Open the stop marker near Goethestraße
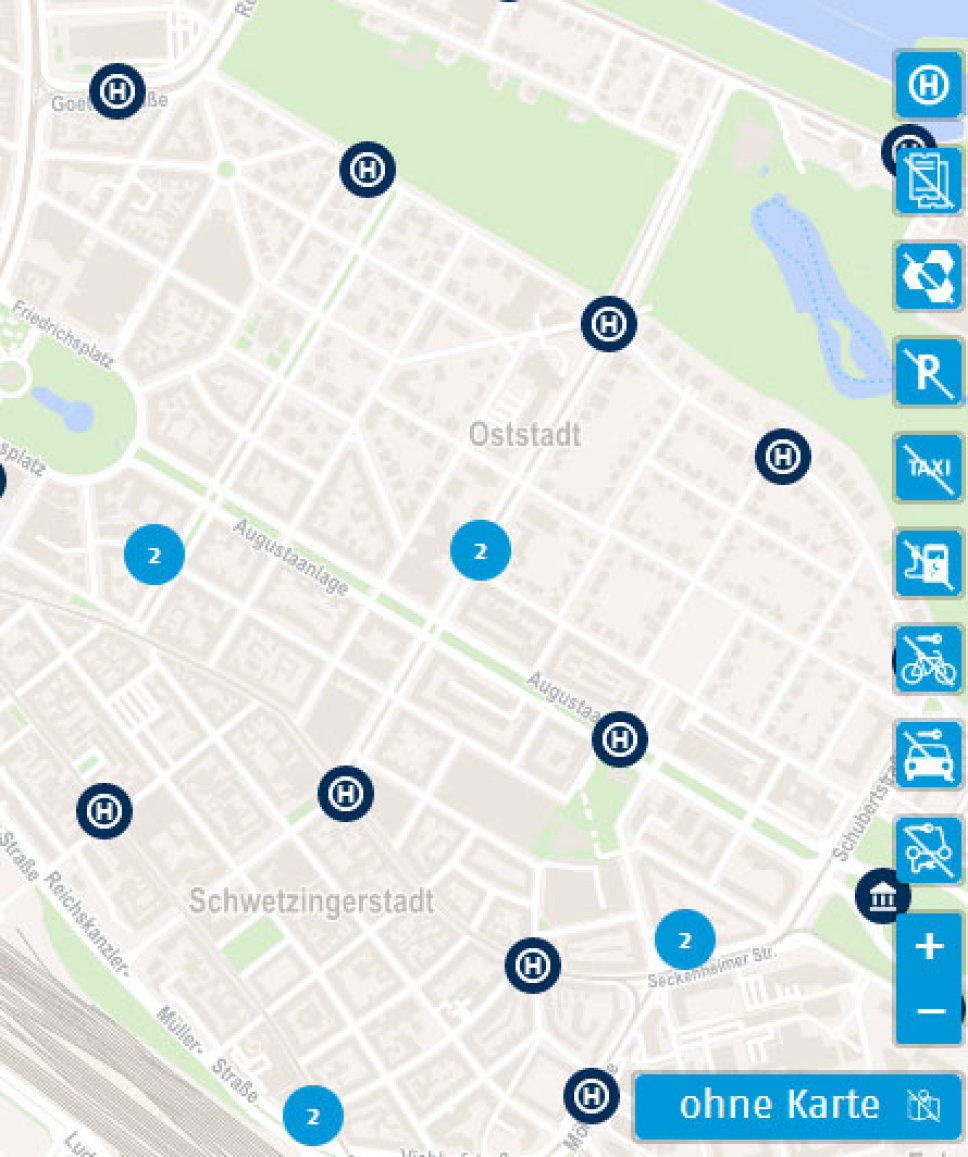 coord(117,91)
